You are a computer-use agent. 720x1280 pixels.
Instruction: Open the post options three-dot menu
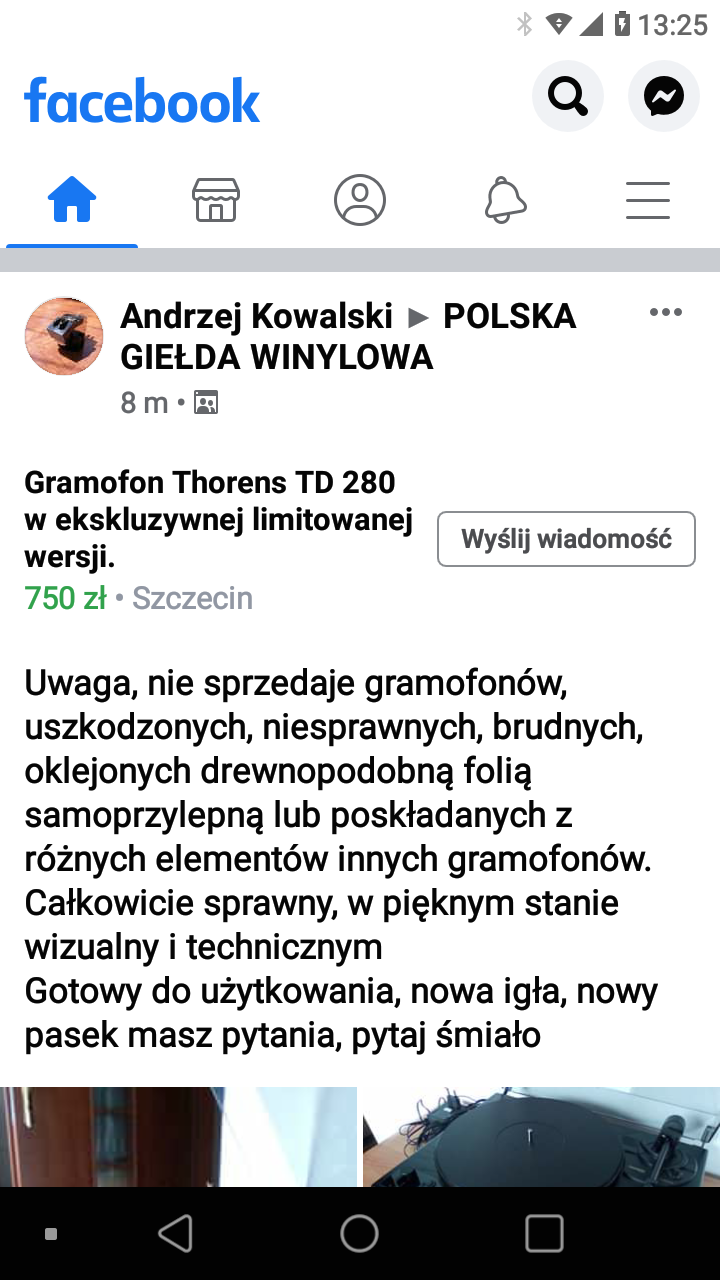(x=665, y=313)
